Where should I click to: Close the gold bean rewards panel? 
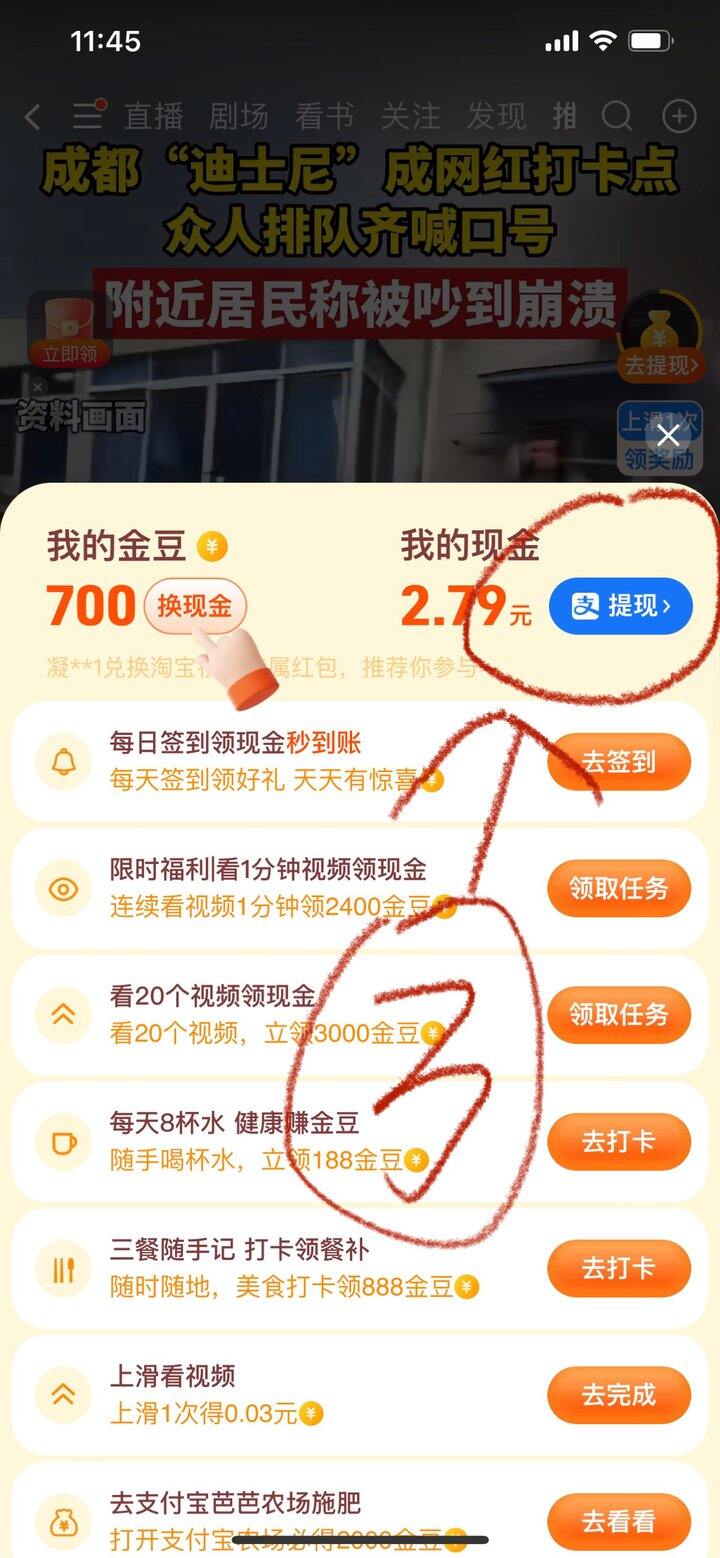(668, 435)
